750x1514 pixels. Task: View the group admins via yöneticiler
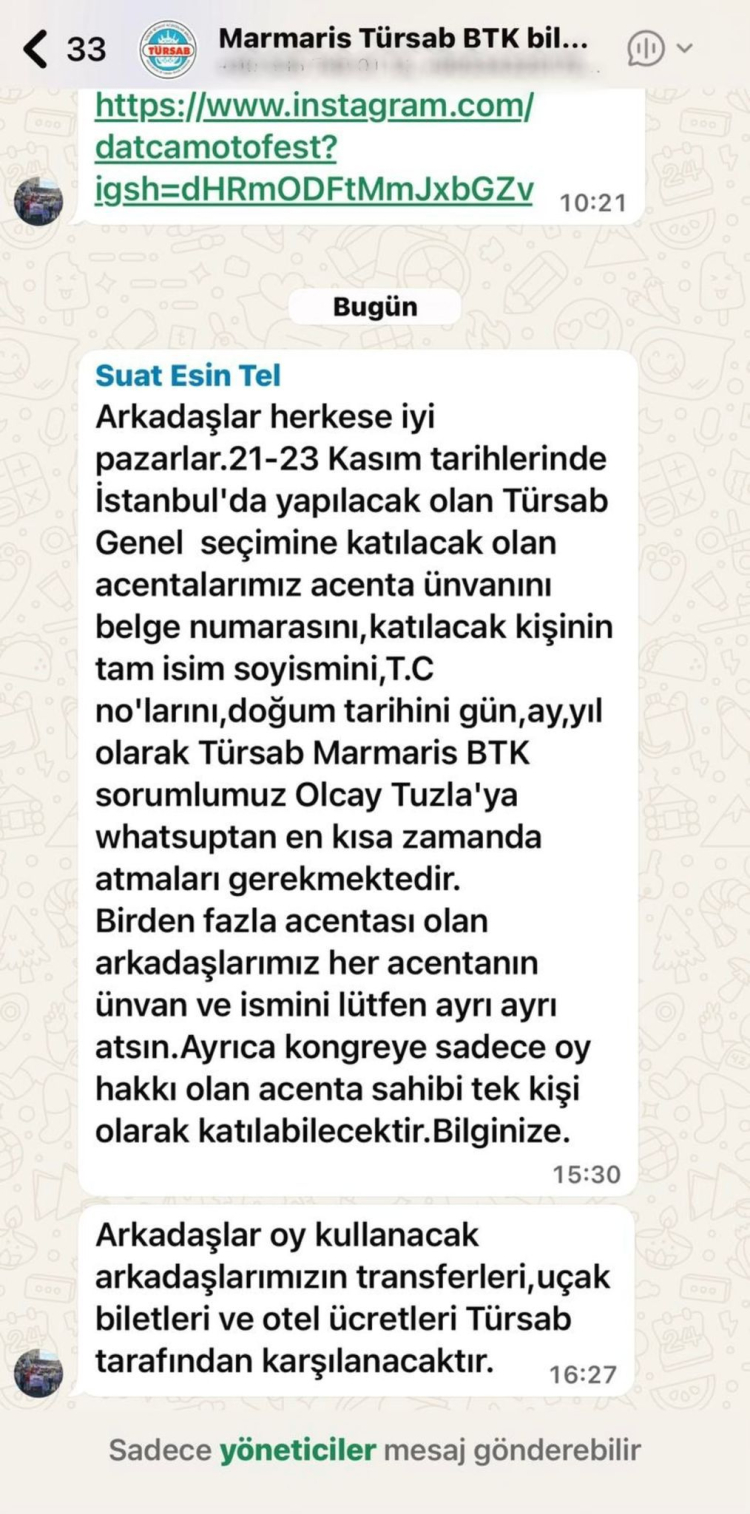(x=298, y=1450)
